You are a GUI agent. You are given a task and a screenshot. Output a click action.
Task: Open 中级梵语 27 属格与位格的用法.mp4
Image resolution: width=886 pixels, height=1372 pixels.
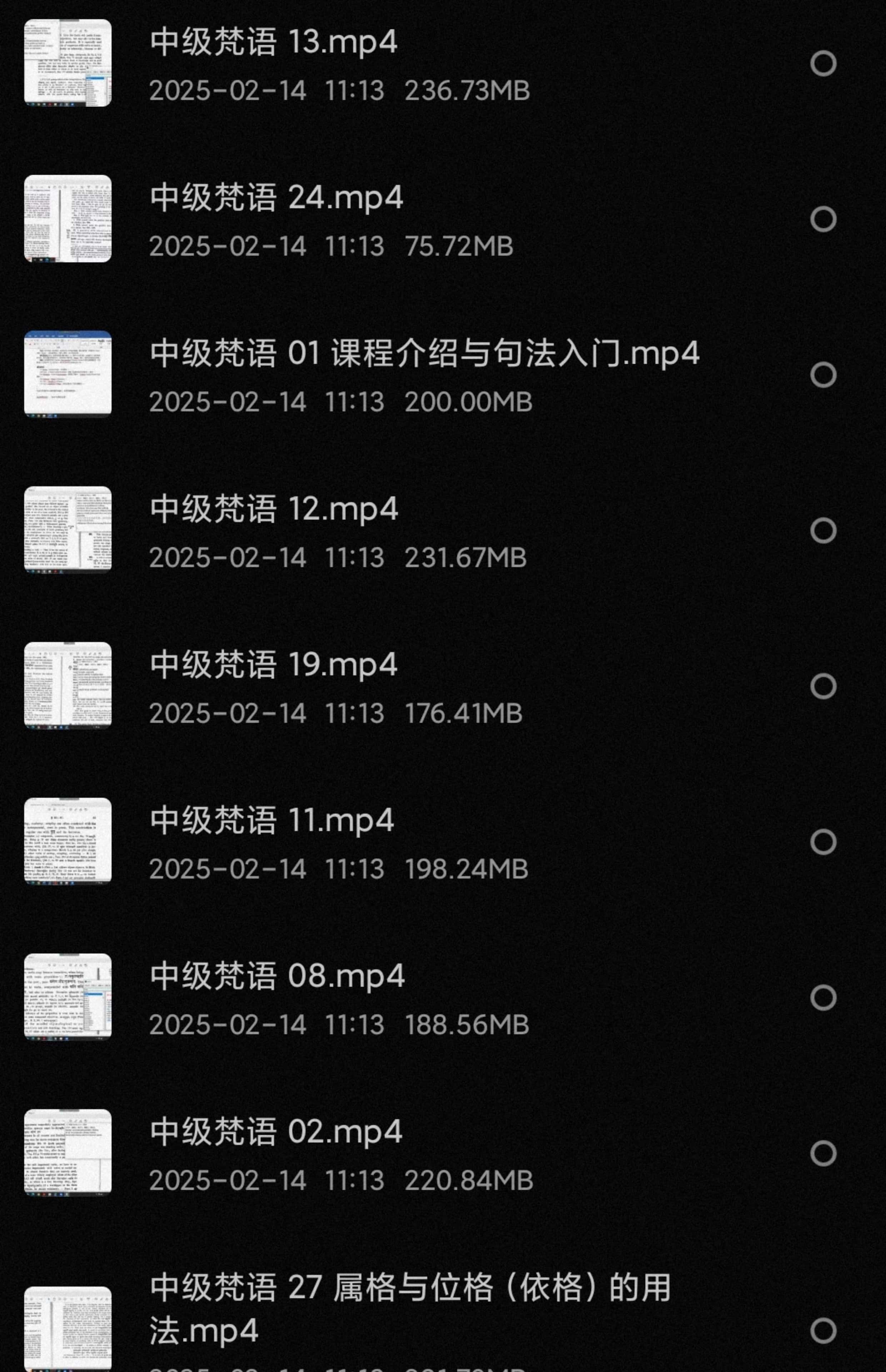click(410, 1309)
